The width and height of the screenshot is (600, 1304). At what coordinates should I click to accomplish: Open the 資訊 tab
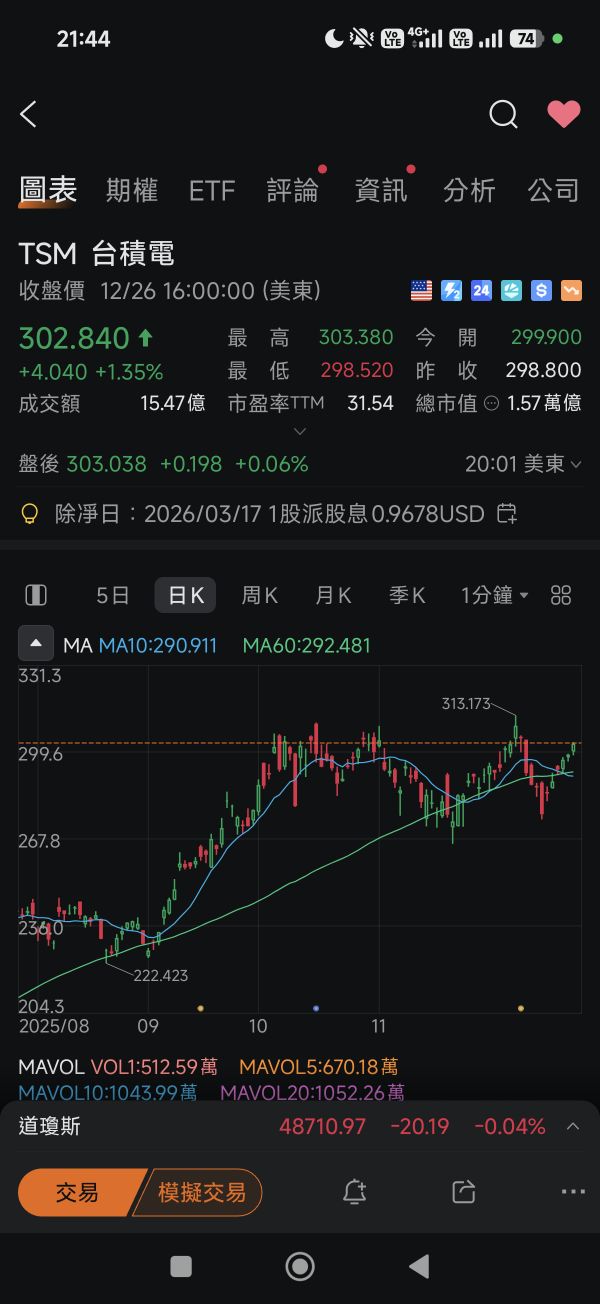[381, 191]
